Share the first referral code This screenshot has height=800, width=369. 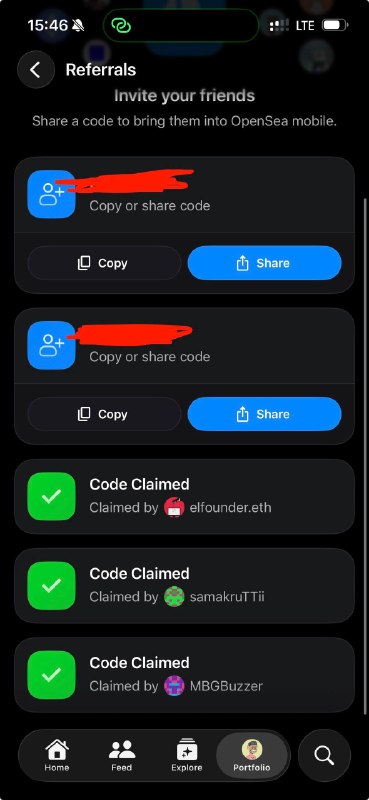[264, 263]
